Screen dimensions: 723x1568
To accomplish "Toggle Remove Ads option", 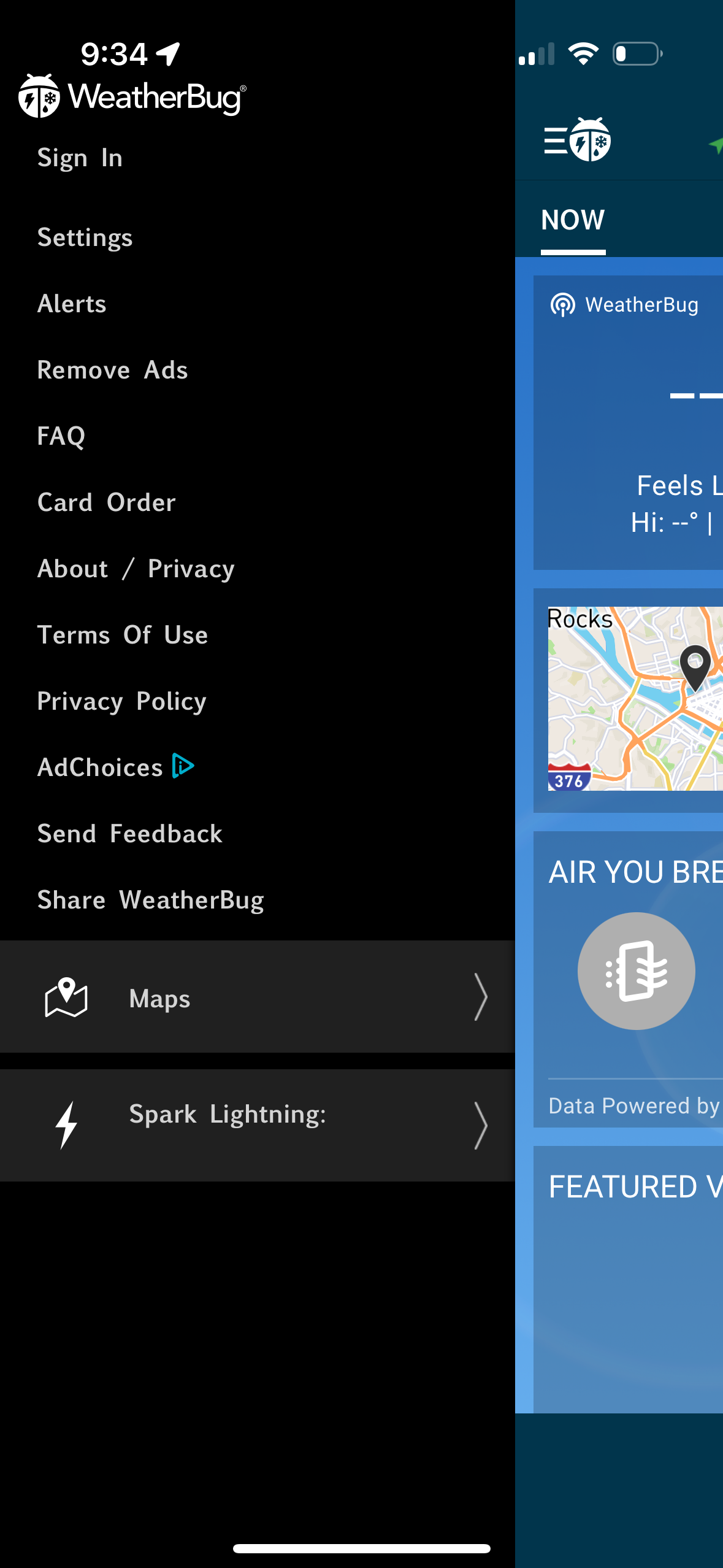I will [112, 369].
